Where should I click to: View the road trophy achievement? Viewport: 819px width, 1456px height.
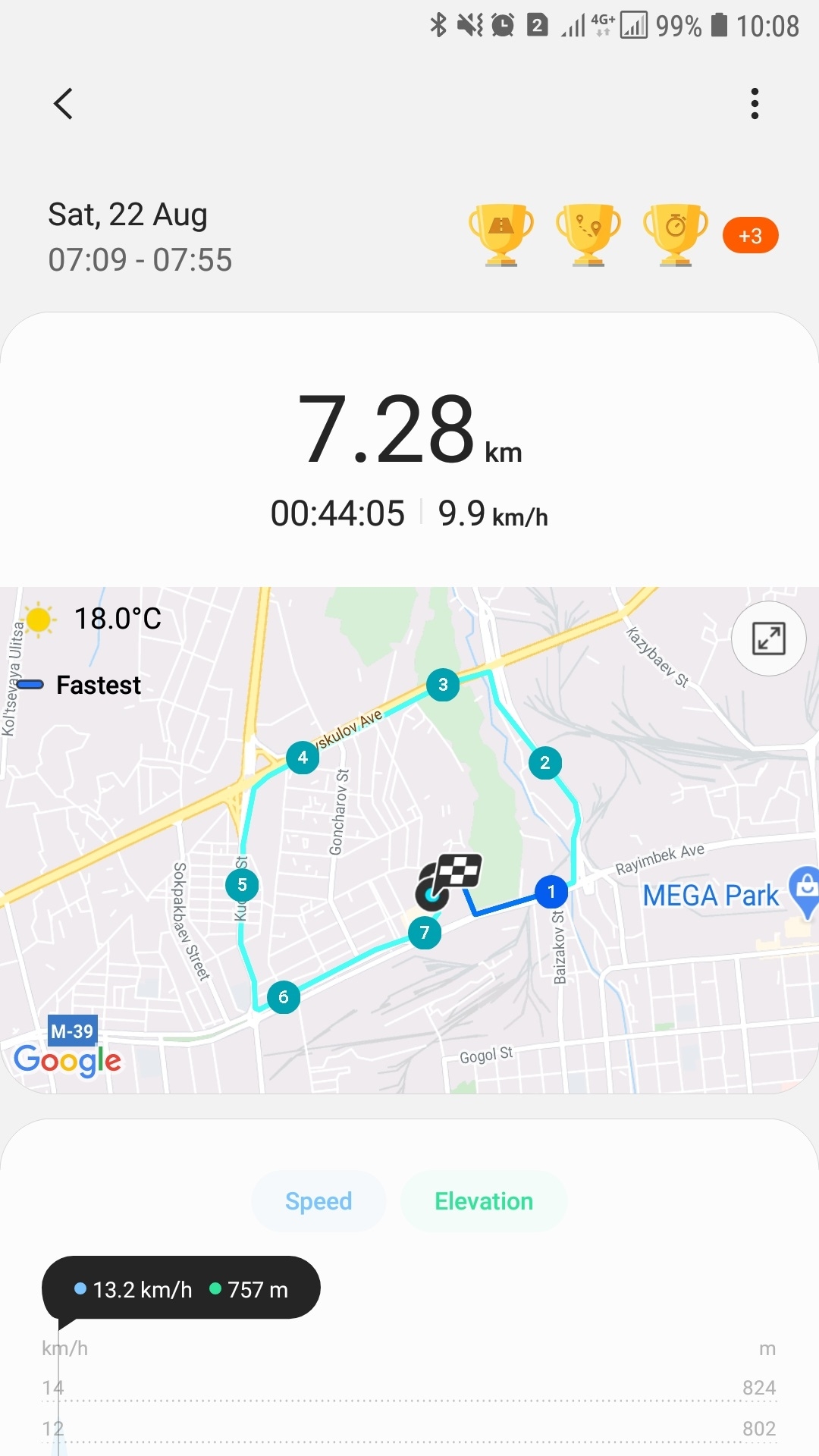(x=500, y=234)
